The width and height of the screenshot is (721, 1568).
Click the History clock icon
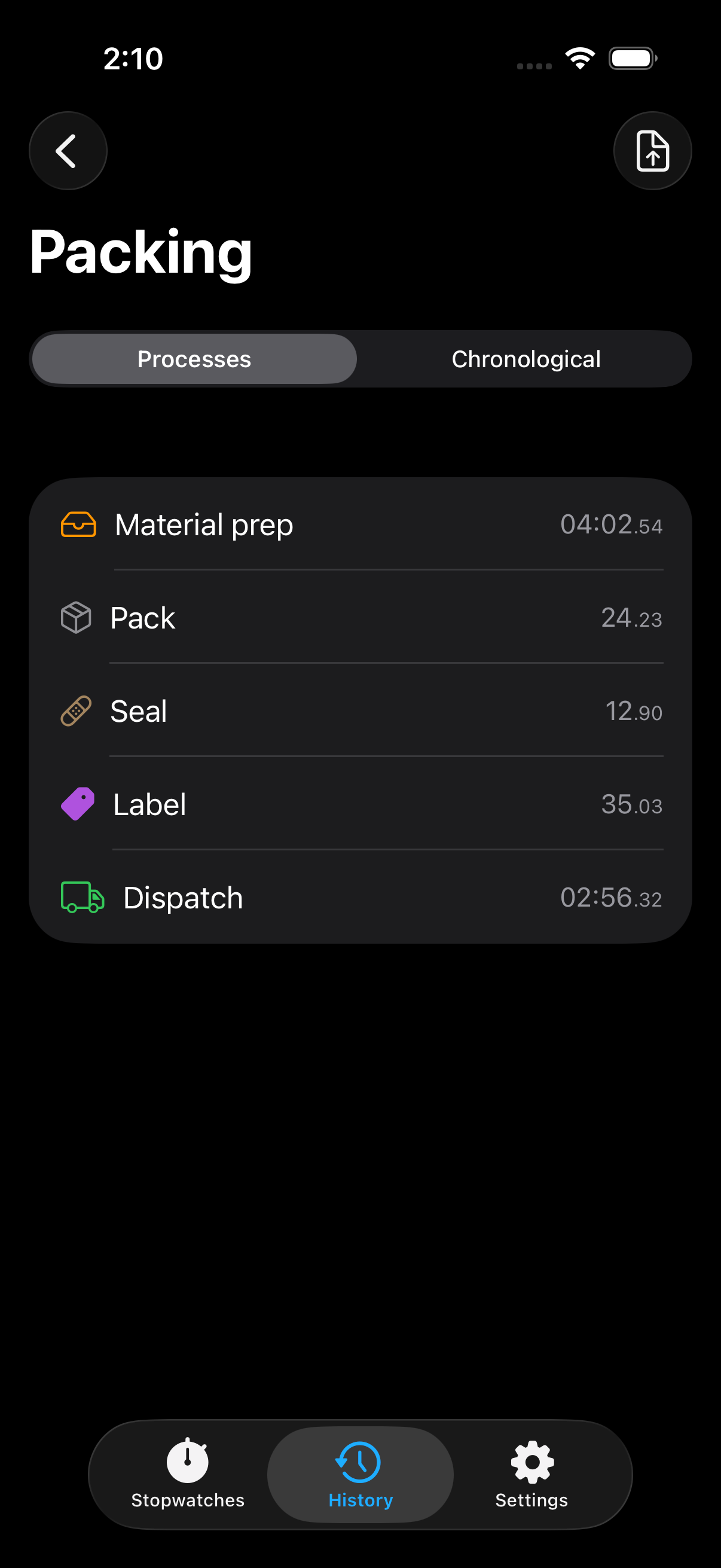pyautogui.click(x=359, y=1462)
